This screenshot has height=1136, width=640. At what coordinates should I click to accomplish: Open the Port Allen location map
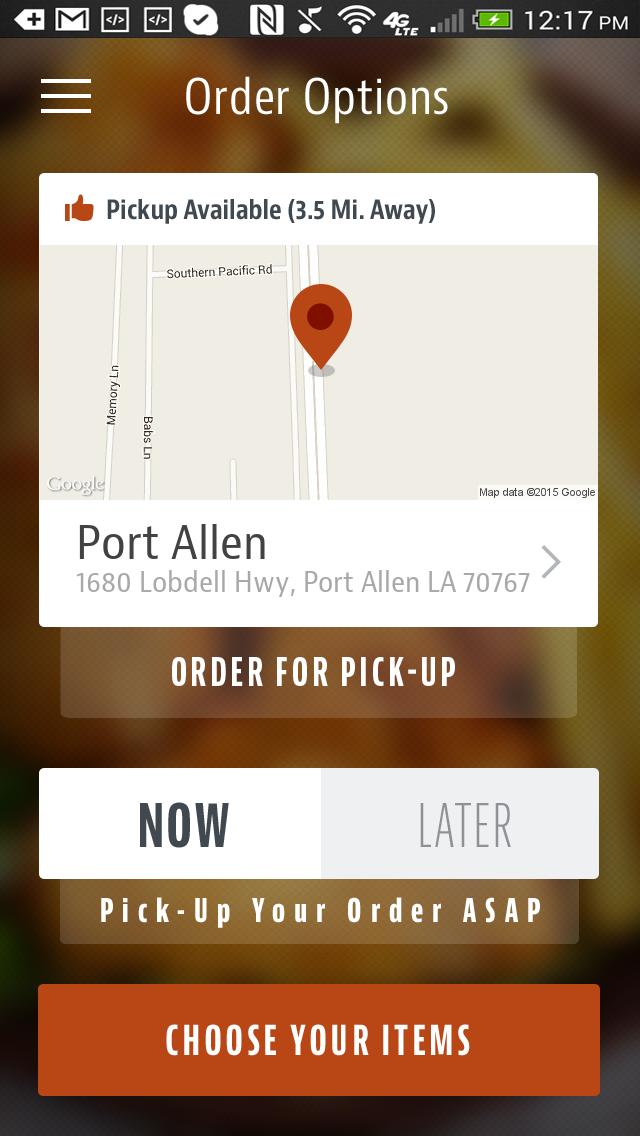pyautogui.click(x=318, y=372)
